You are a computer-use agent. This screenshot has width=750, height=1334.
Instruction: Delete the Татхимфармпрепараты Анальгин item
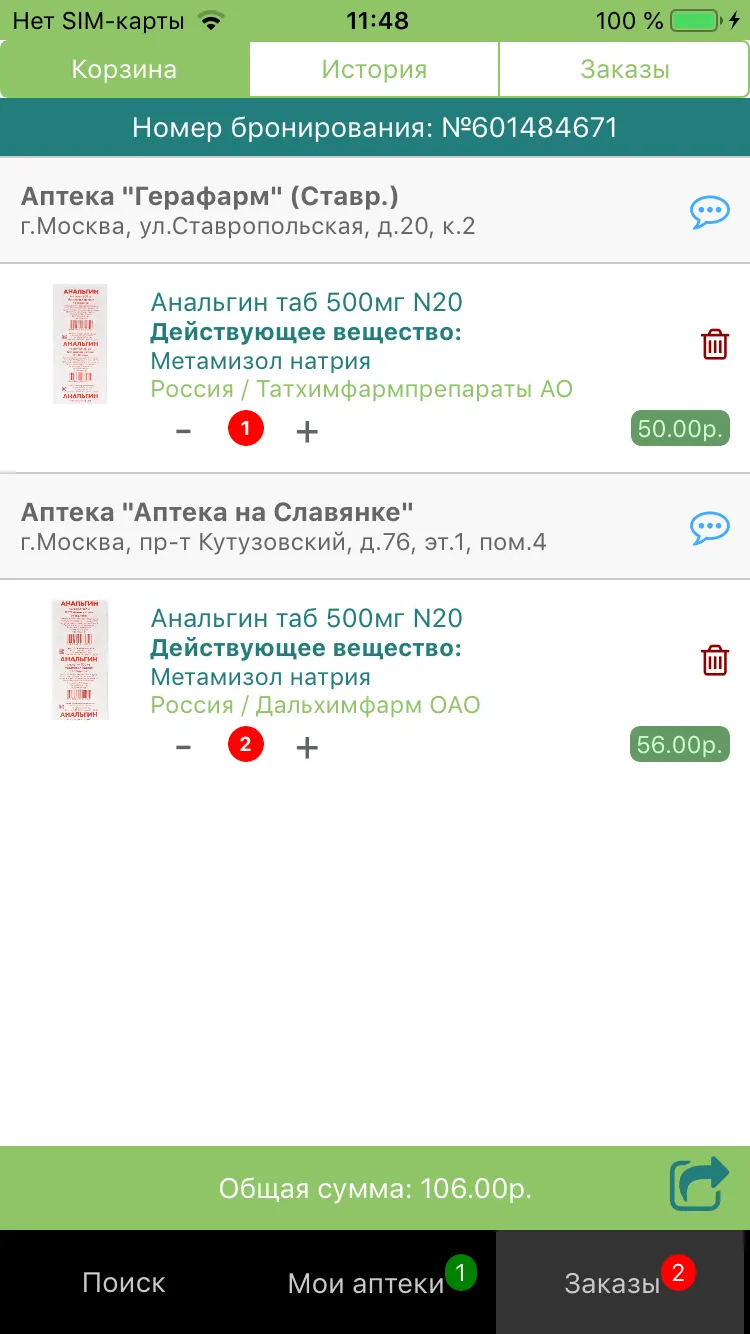(x=715, y=344)
